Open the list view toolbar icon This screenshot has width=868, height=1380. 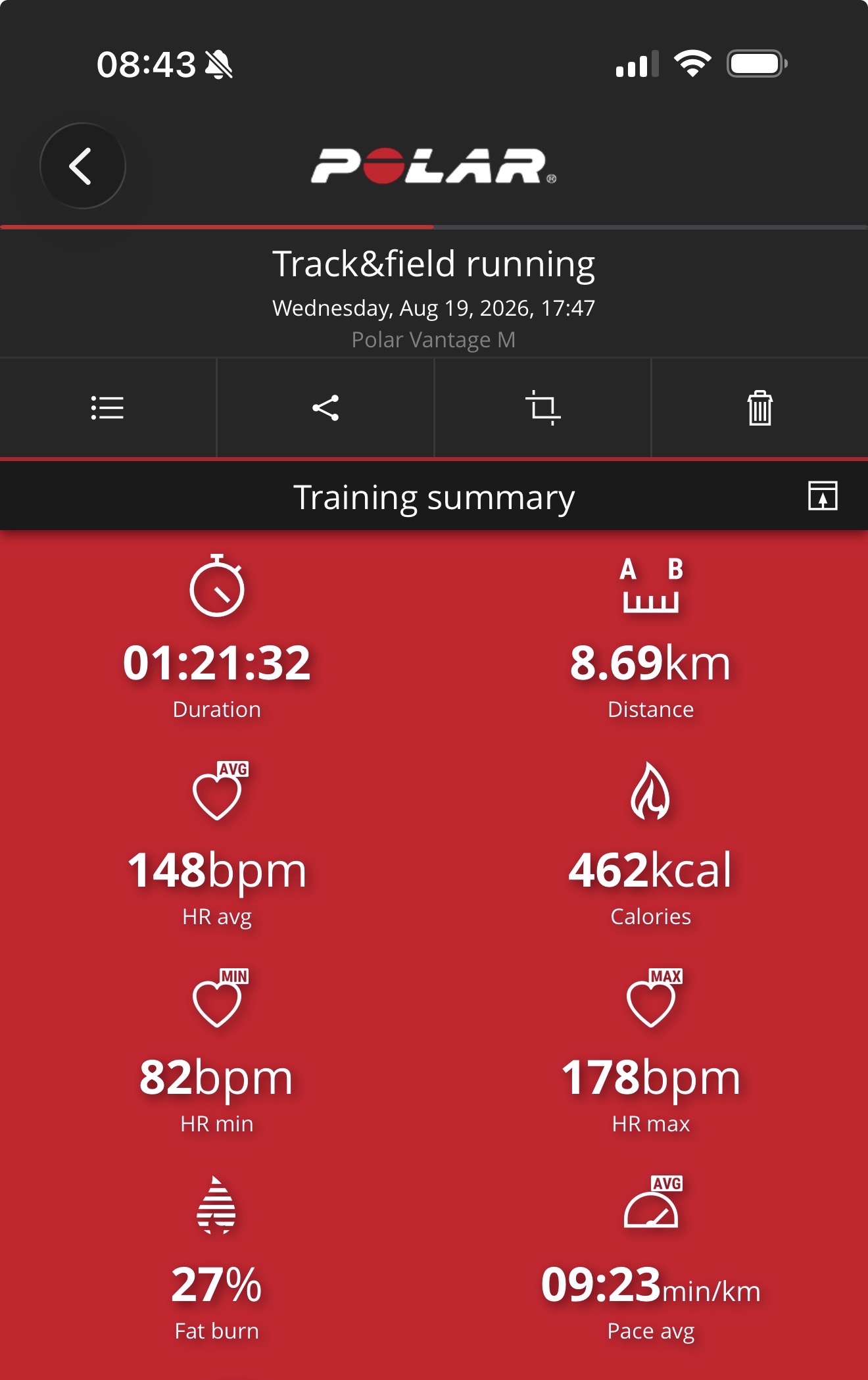[x=107, y=408]
